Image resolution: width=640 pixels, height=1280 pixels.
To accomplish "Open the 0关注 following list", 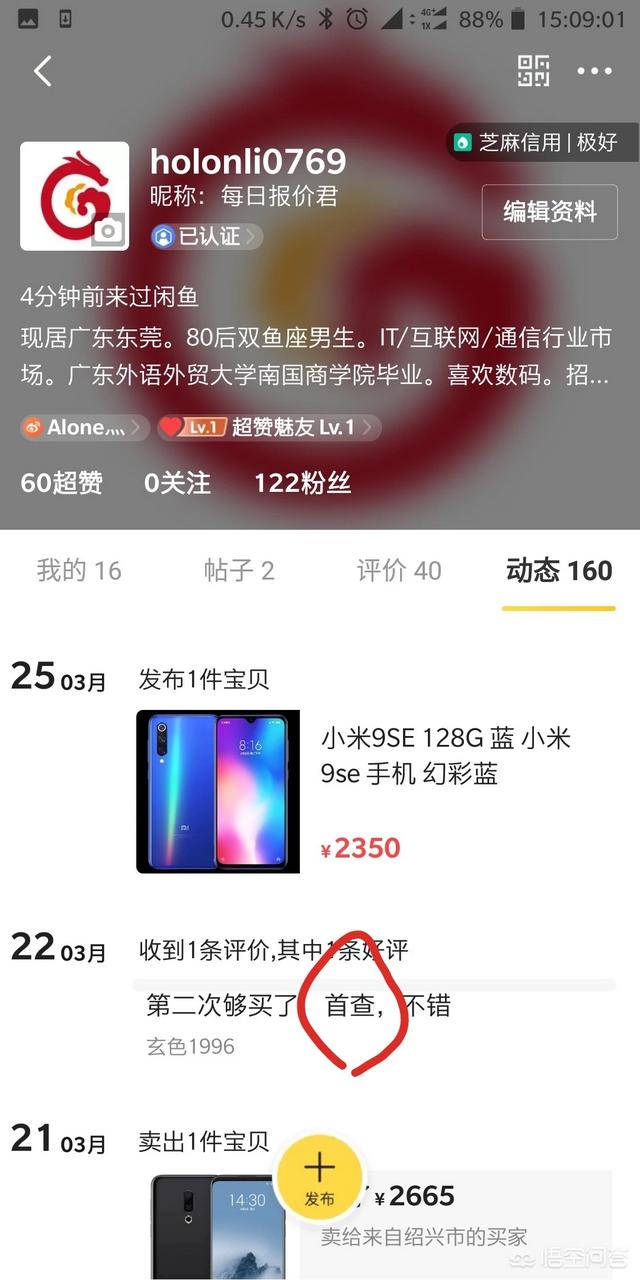I will point(177,483).
